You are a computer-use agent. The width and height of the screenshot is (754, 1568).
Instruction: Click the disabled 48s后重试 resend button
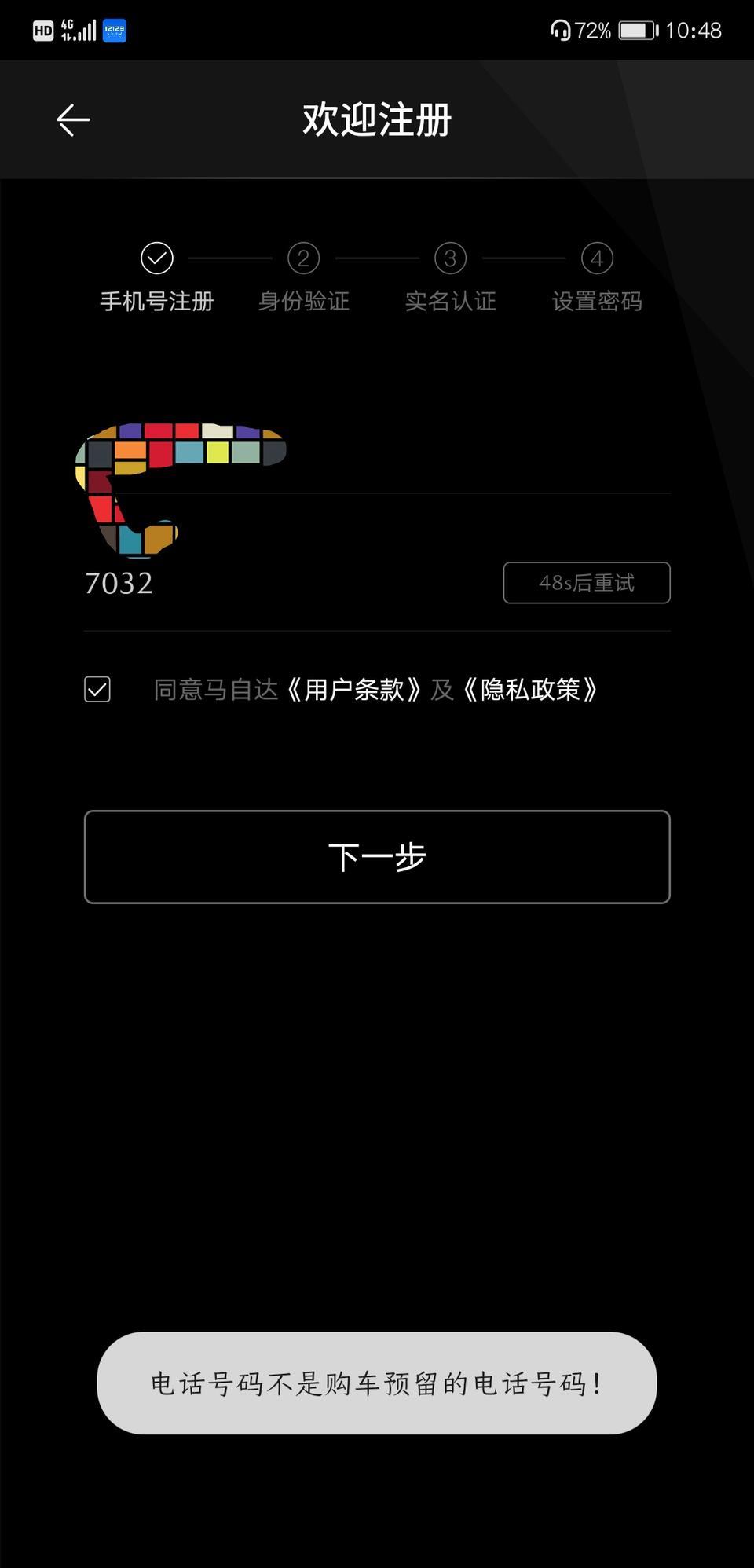(586, 582)
